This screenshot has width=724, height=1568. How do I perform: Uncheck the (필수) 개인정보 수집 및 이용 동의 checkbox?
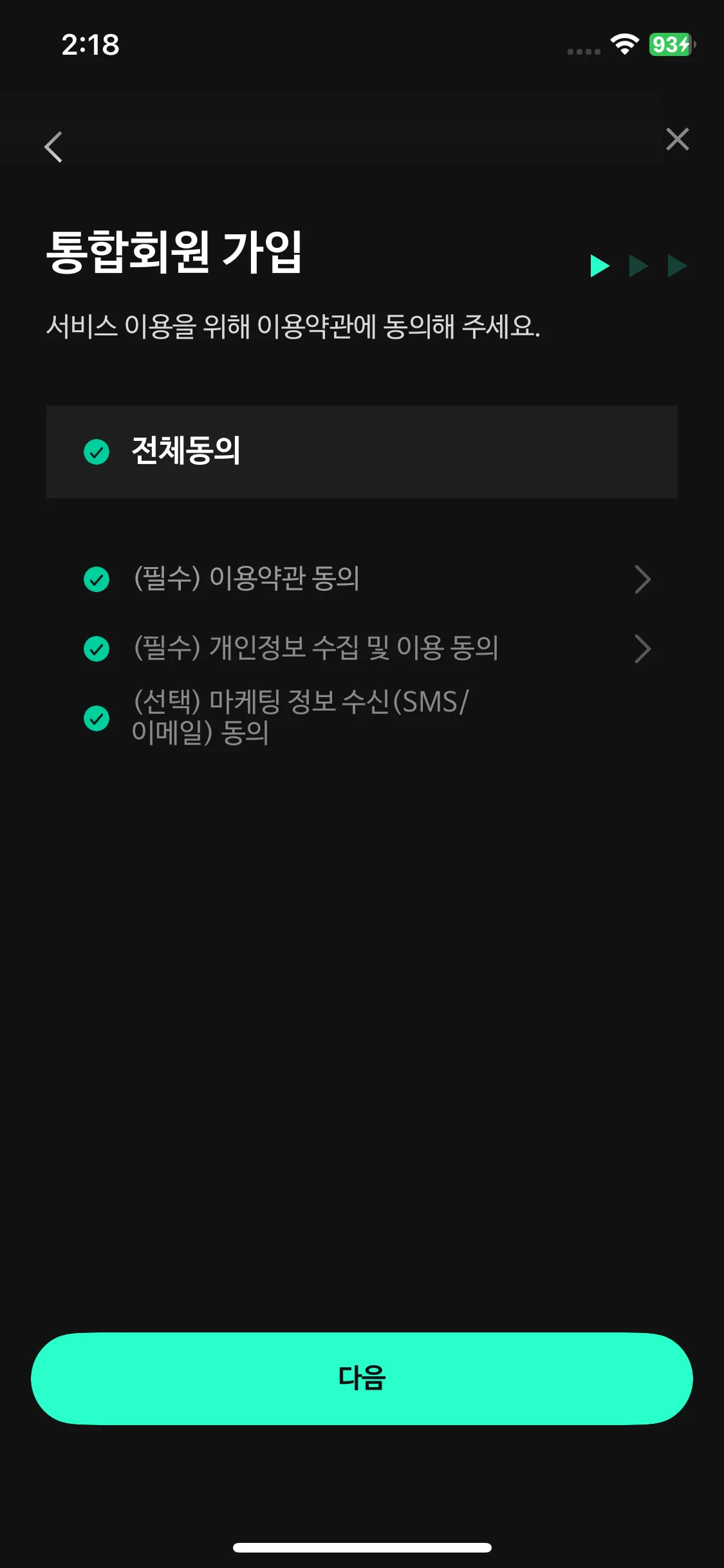pos(97,649)
